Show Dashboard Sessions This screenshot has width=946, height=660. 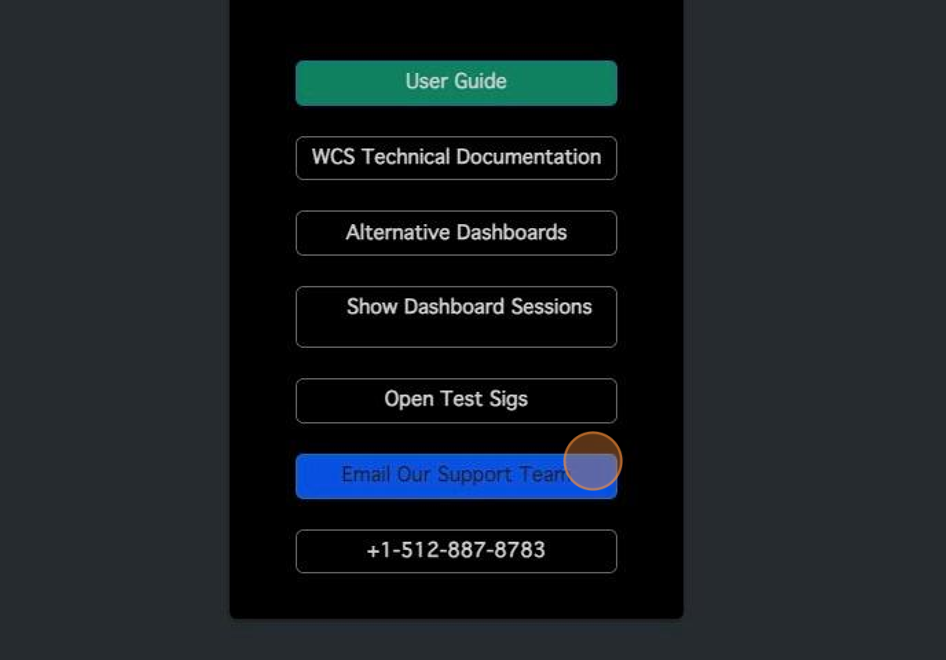456,316
